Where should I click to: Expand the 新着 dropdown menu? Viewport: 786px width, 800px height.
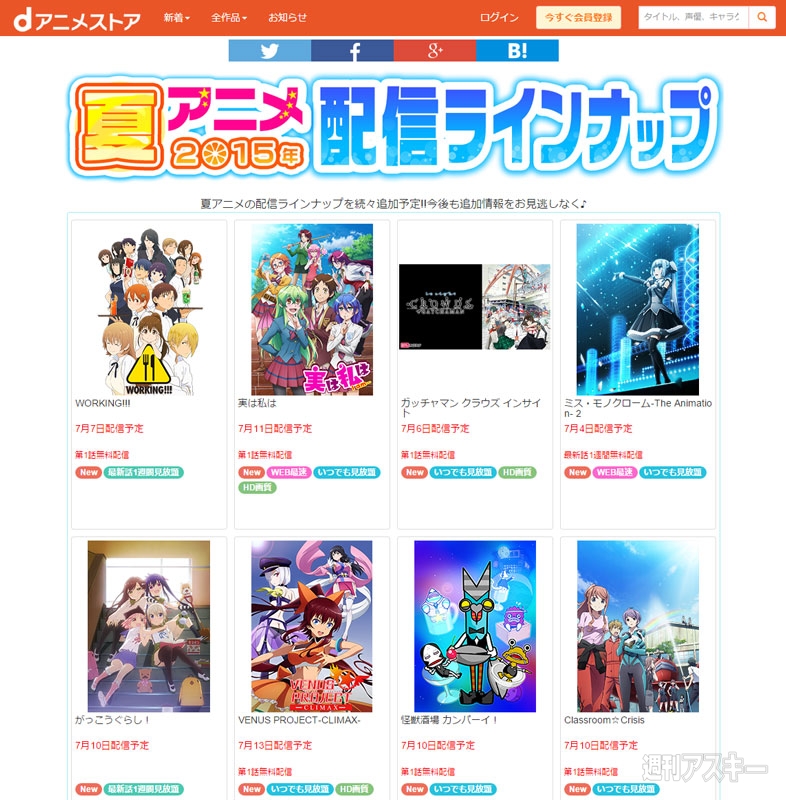pyautogui.click(x=177, y=18)
